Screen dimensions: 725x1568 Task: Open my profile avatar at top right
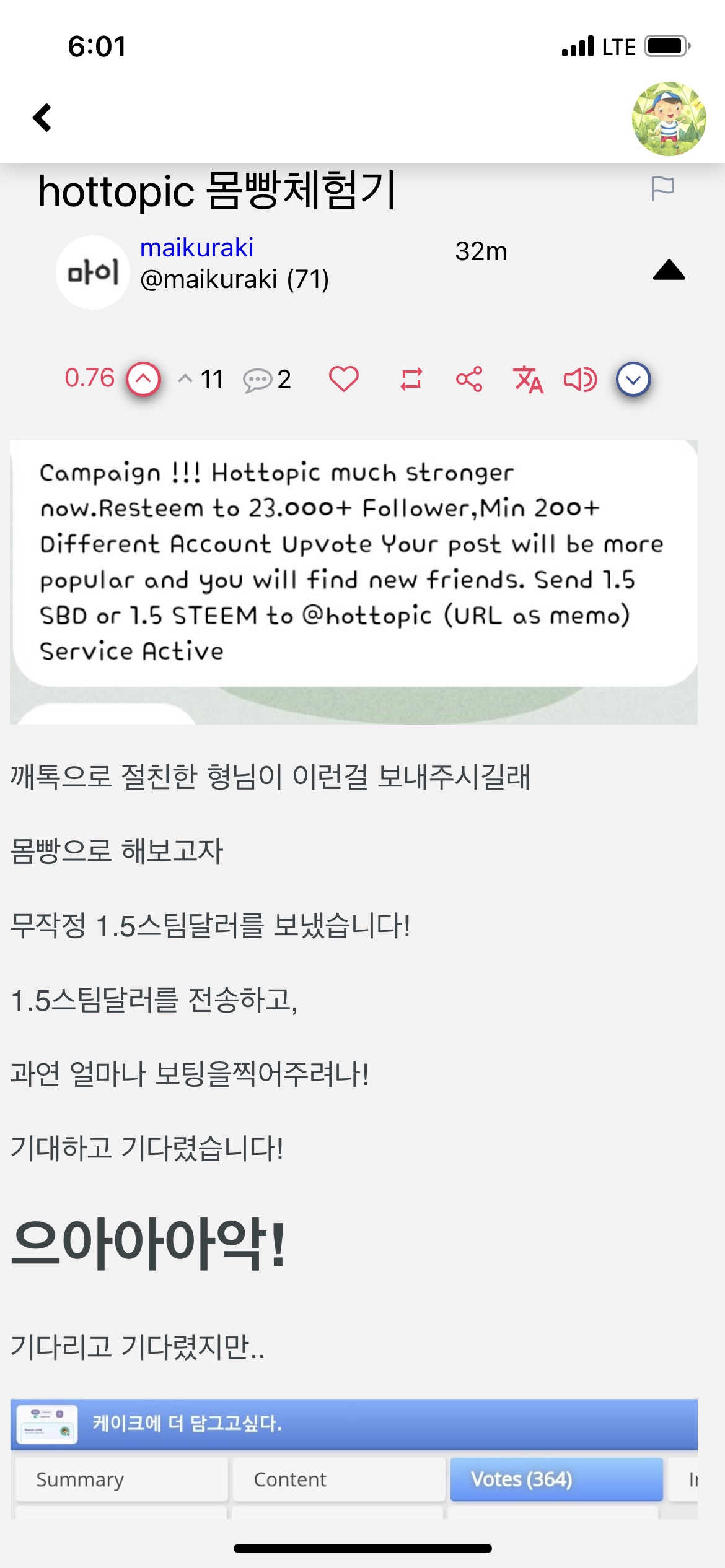(x=669, y=118)
